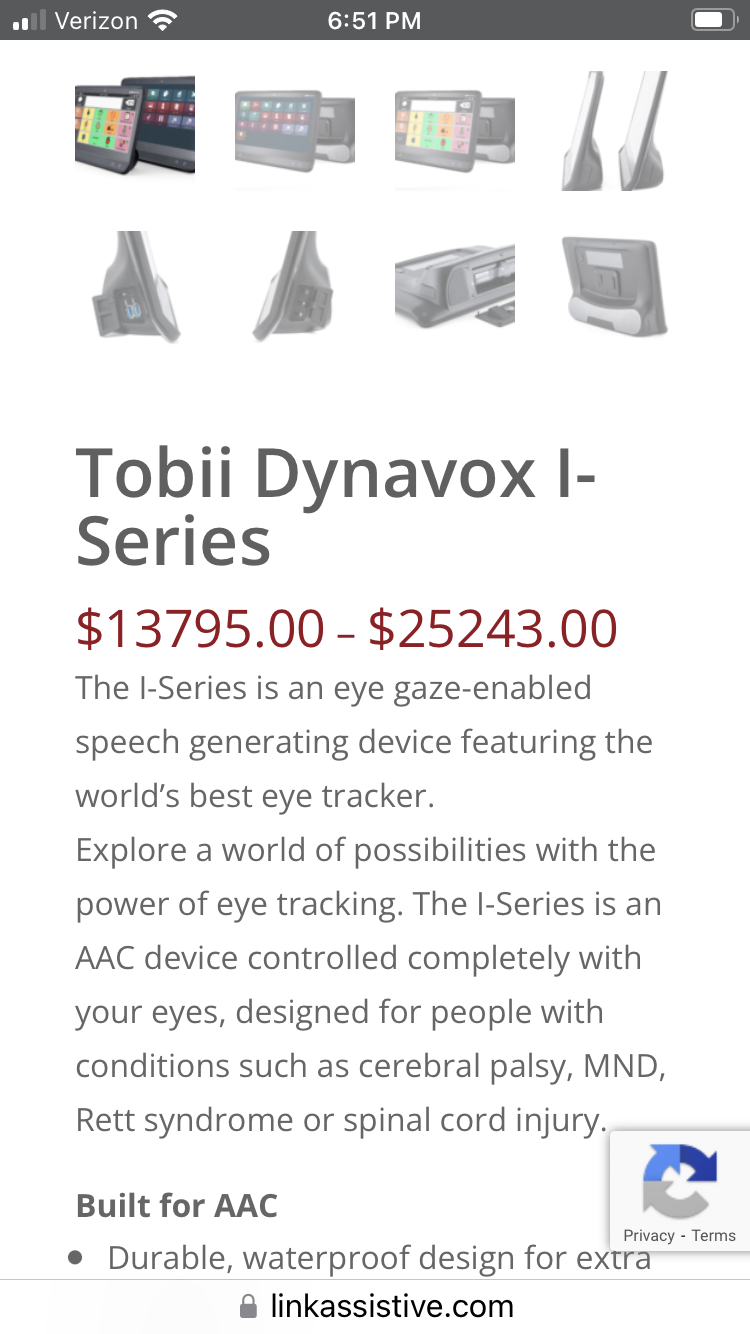The height and width of the screenshot is (1334, 750).
Task: Show the thumbnail of two side-profile devices
Action: tap(615, 130)
